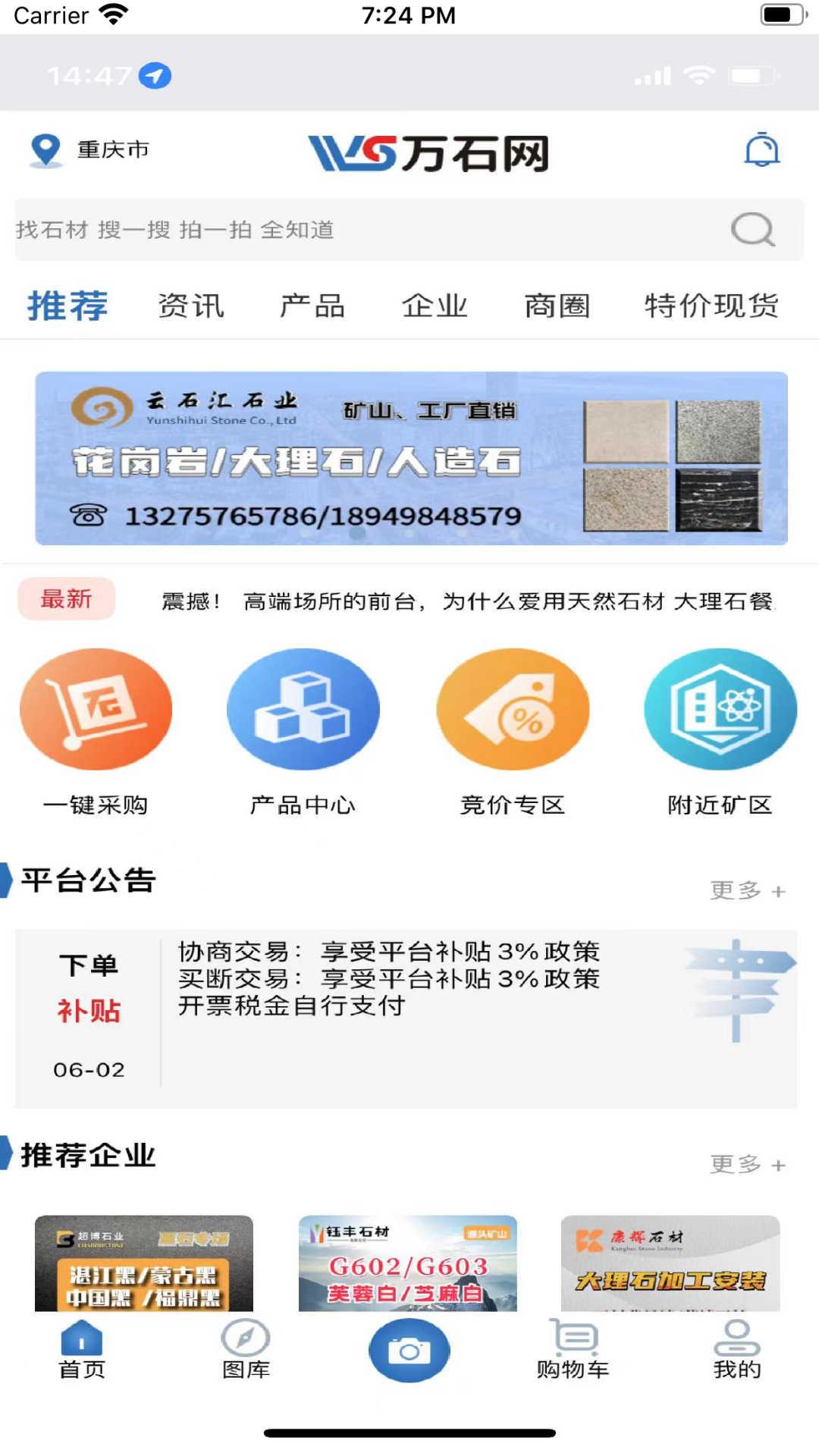This screenshot has height=1456, width=819.
Task: Tap the camera capture button in bottom navigation
Action: click(409, 1350)
